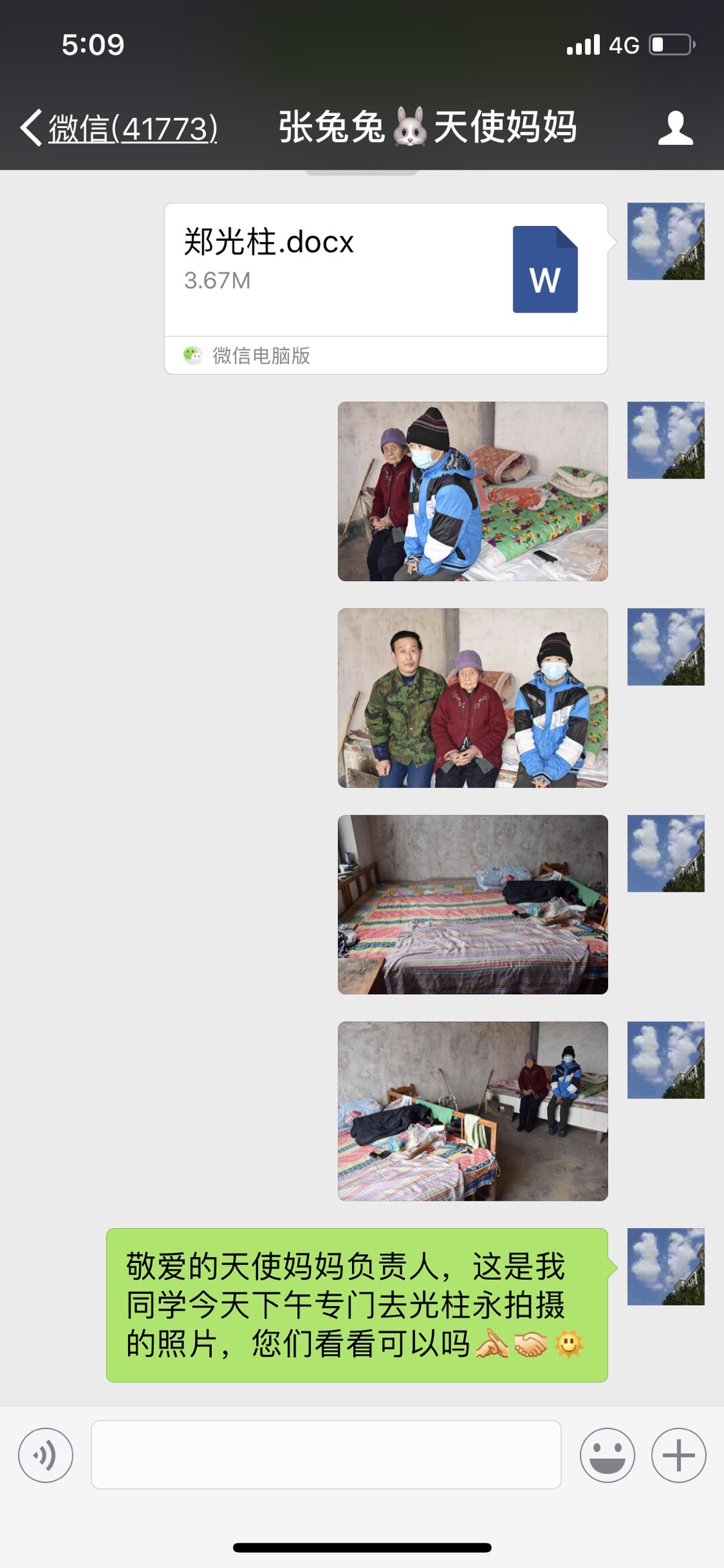Open the emoji sticker panel

point(607,1455)
